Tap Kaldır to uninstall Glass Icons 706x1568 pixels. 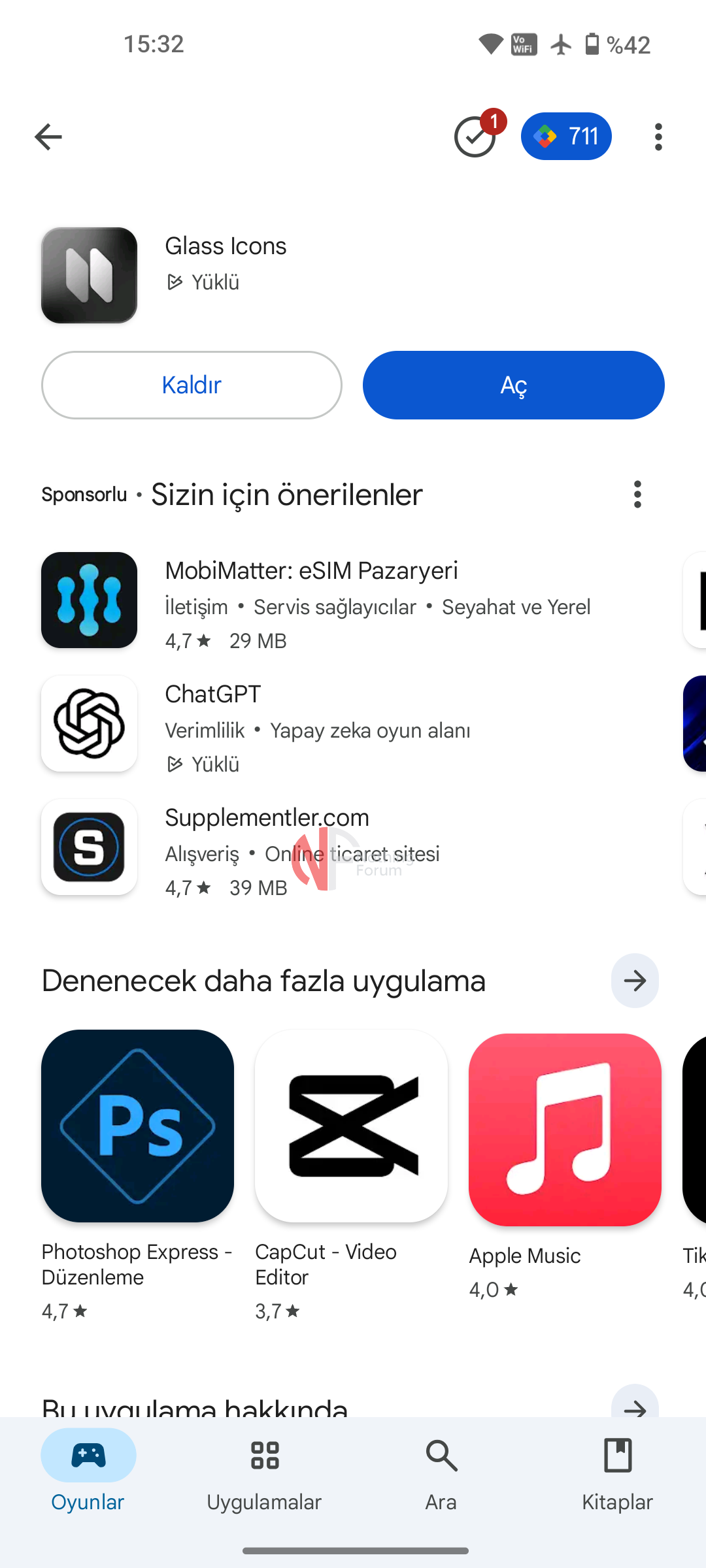[192, 385]
